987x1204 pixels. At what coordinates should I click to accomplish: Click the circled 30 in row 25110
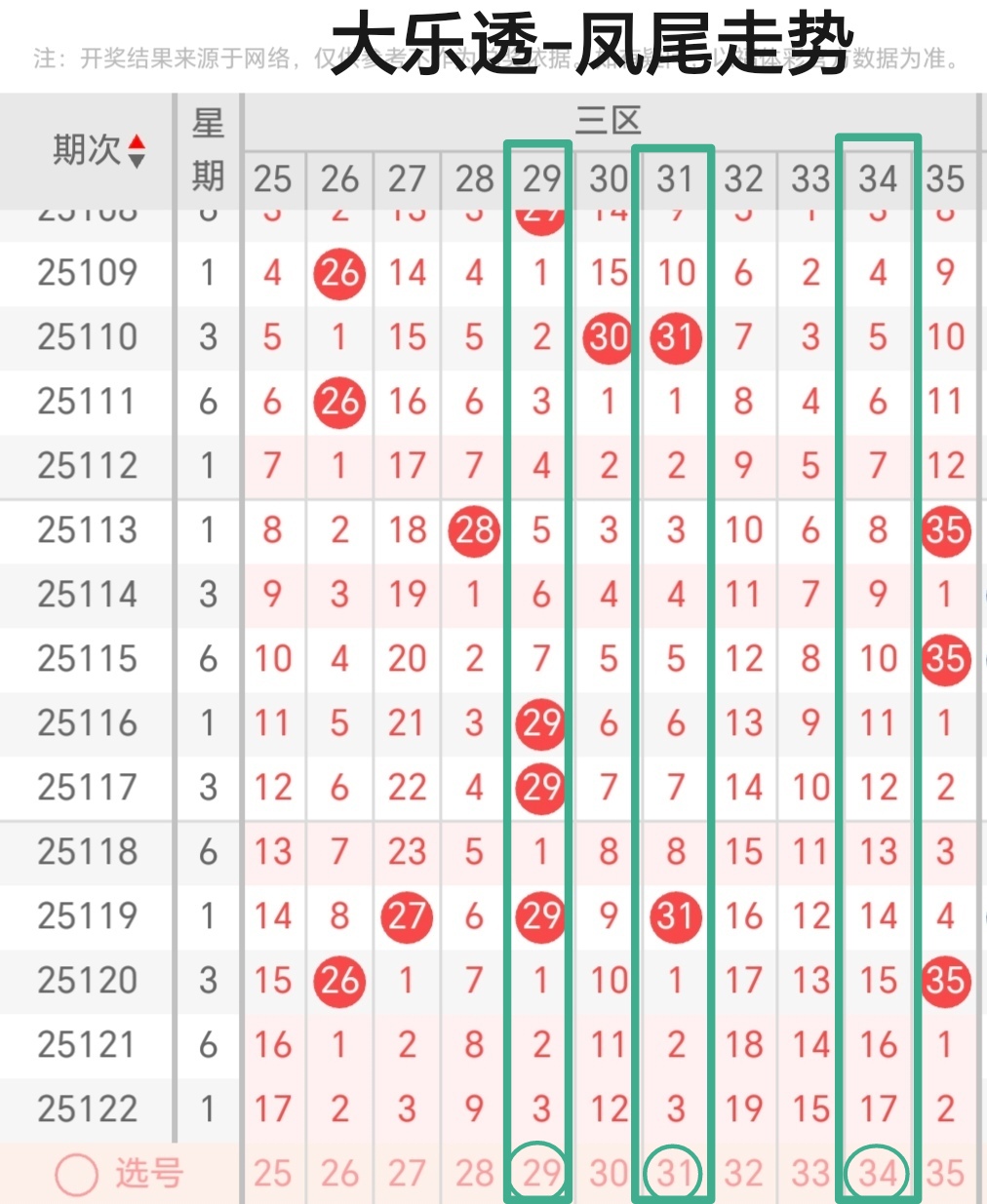click(x=608, y=338)
